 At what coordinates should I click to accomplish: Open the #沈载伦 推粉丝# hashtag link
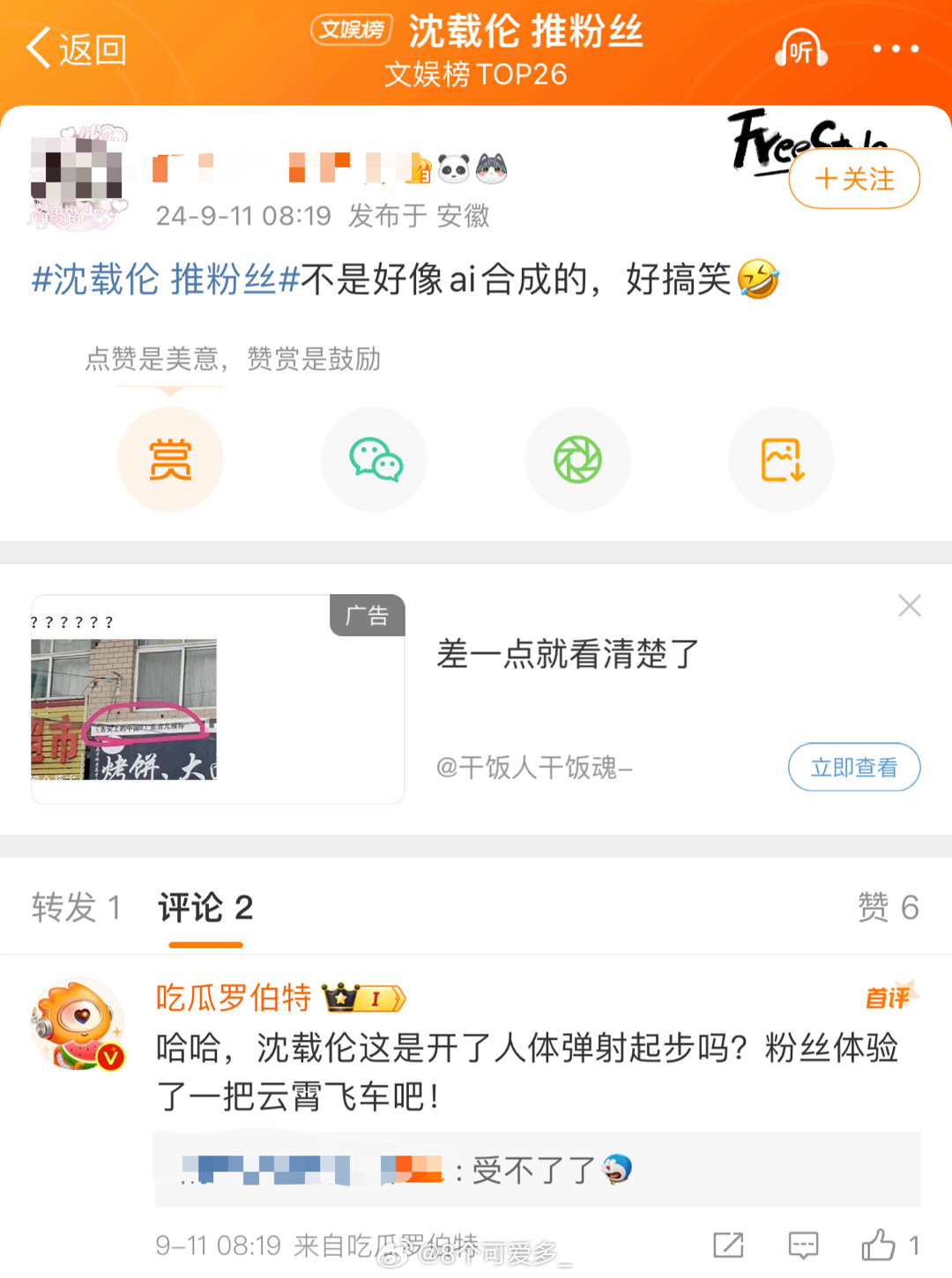click(x=166, y=280)
